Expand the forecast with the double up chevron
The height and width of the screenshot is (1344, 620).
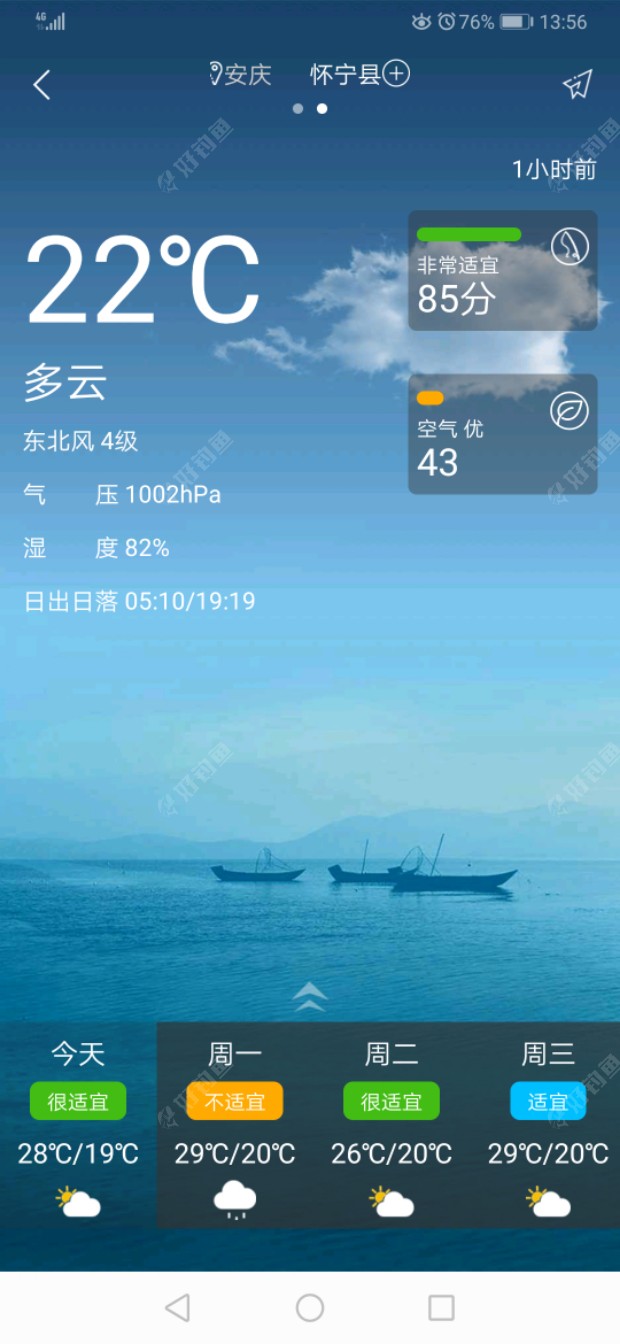click(x=310, y=996)
